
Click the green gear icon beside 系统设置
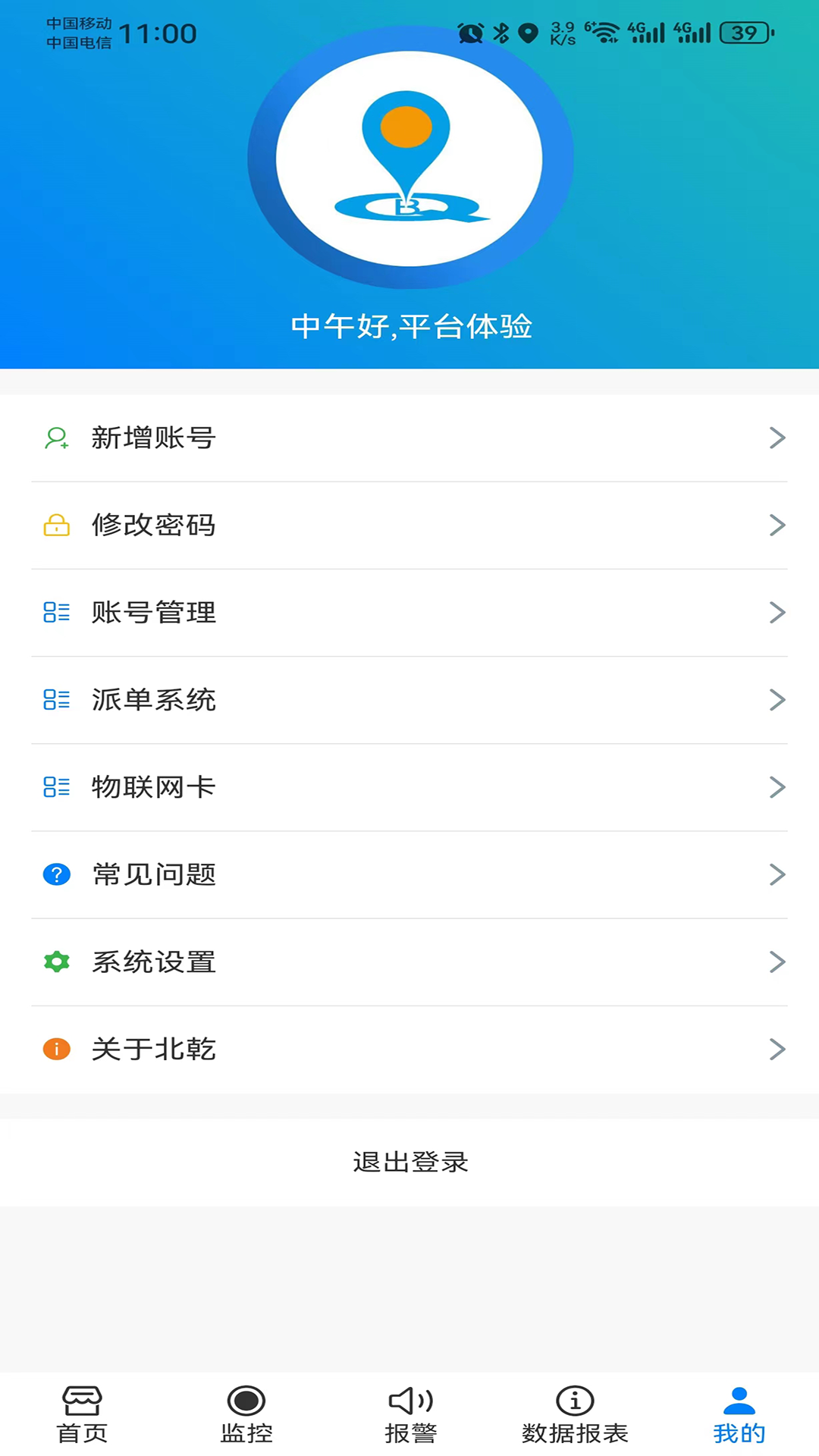[x=56, y=962]
